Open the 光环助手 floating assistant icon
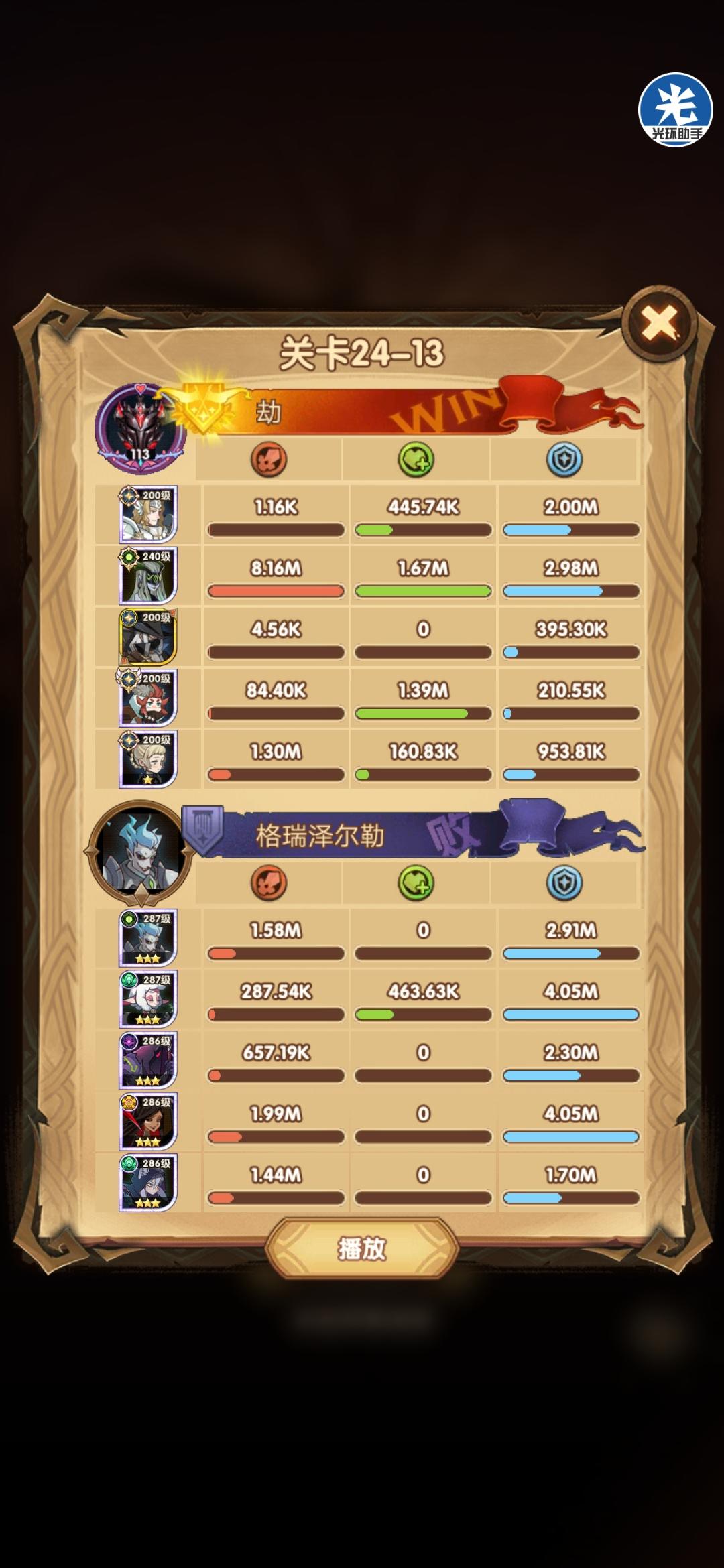 [x=675, y=109]
